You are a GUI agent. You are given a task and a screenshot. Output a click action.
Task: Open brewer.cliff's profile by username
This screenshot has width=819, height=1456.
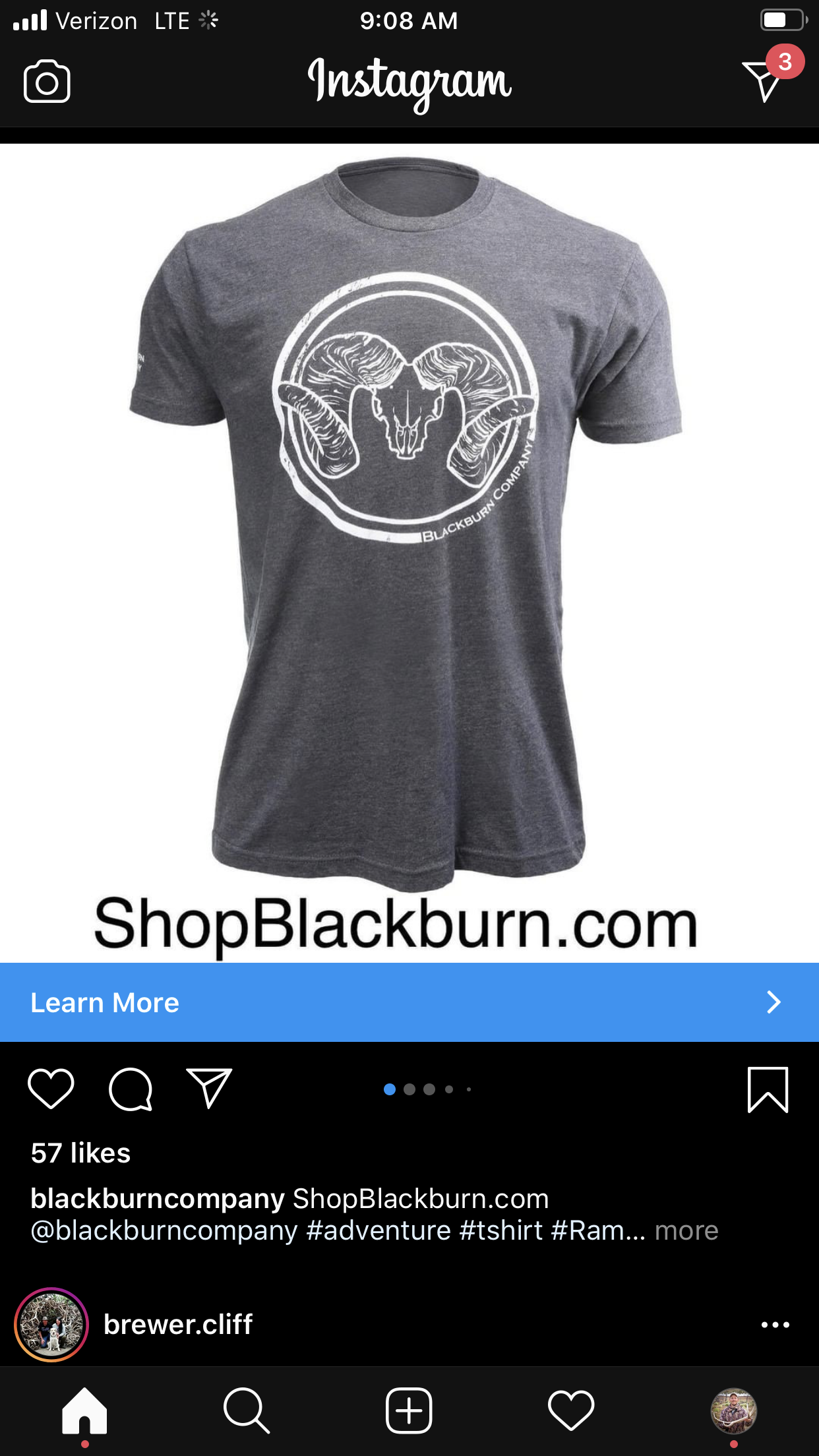pos(178,1324)
